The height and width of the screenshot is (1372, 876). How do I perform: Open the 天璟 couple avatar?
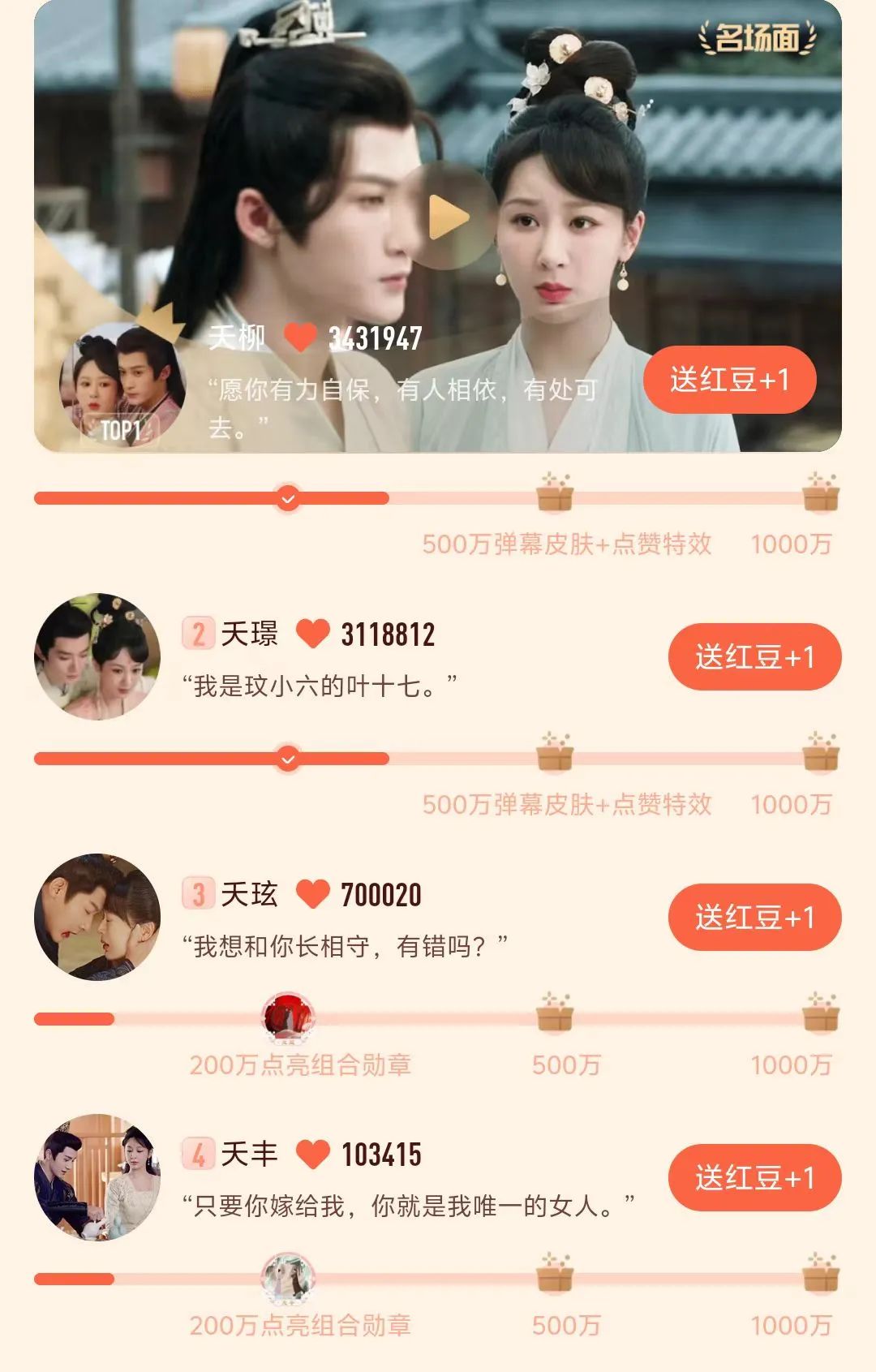(x=97, y=656)
